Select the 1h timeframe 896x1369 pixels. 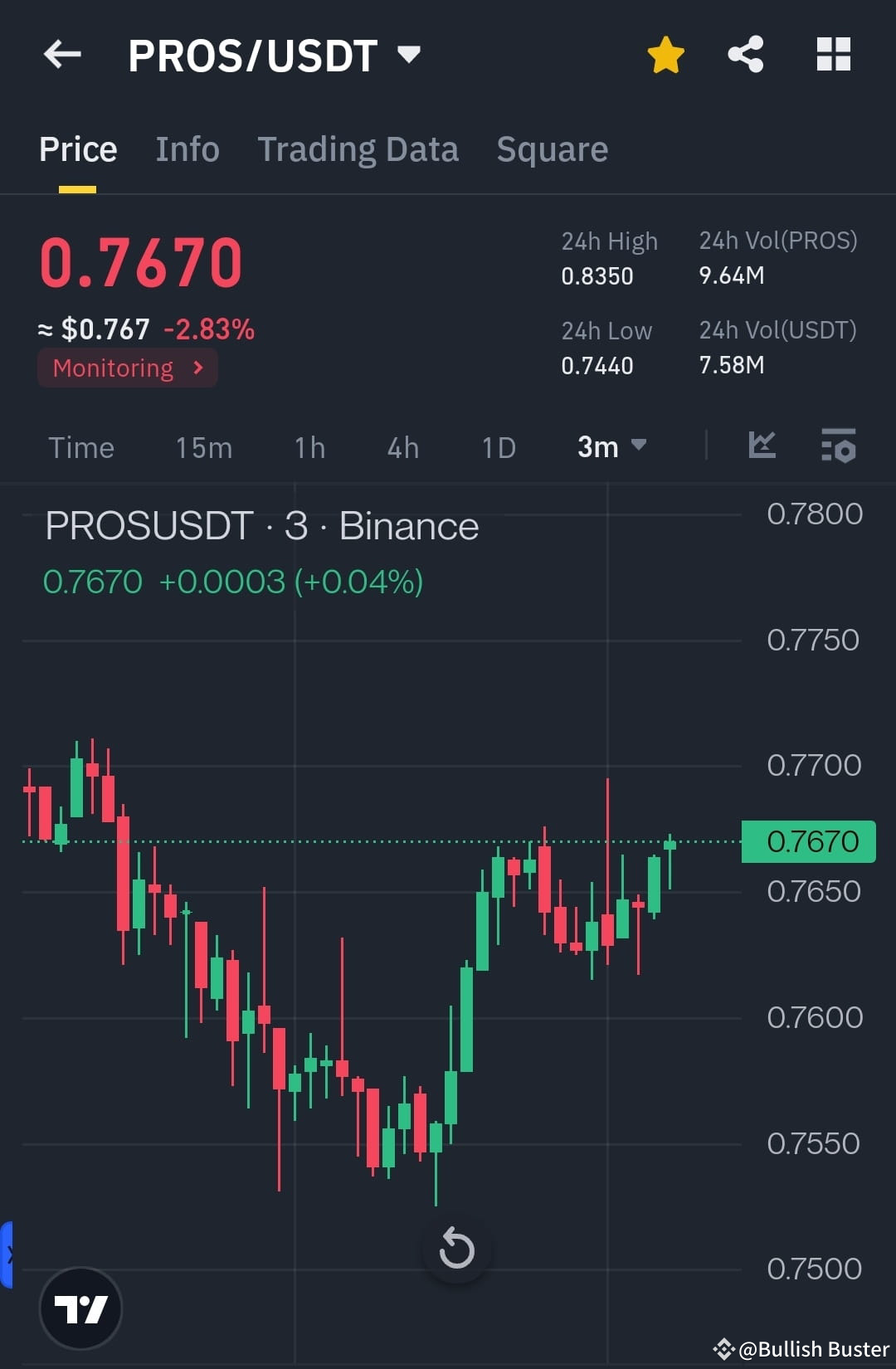[309, 447]
